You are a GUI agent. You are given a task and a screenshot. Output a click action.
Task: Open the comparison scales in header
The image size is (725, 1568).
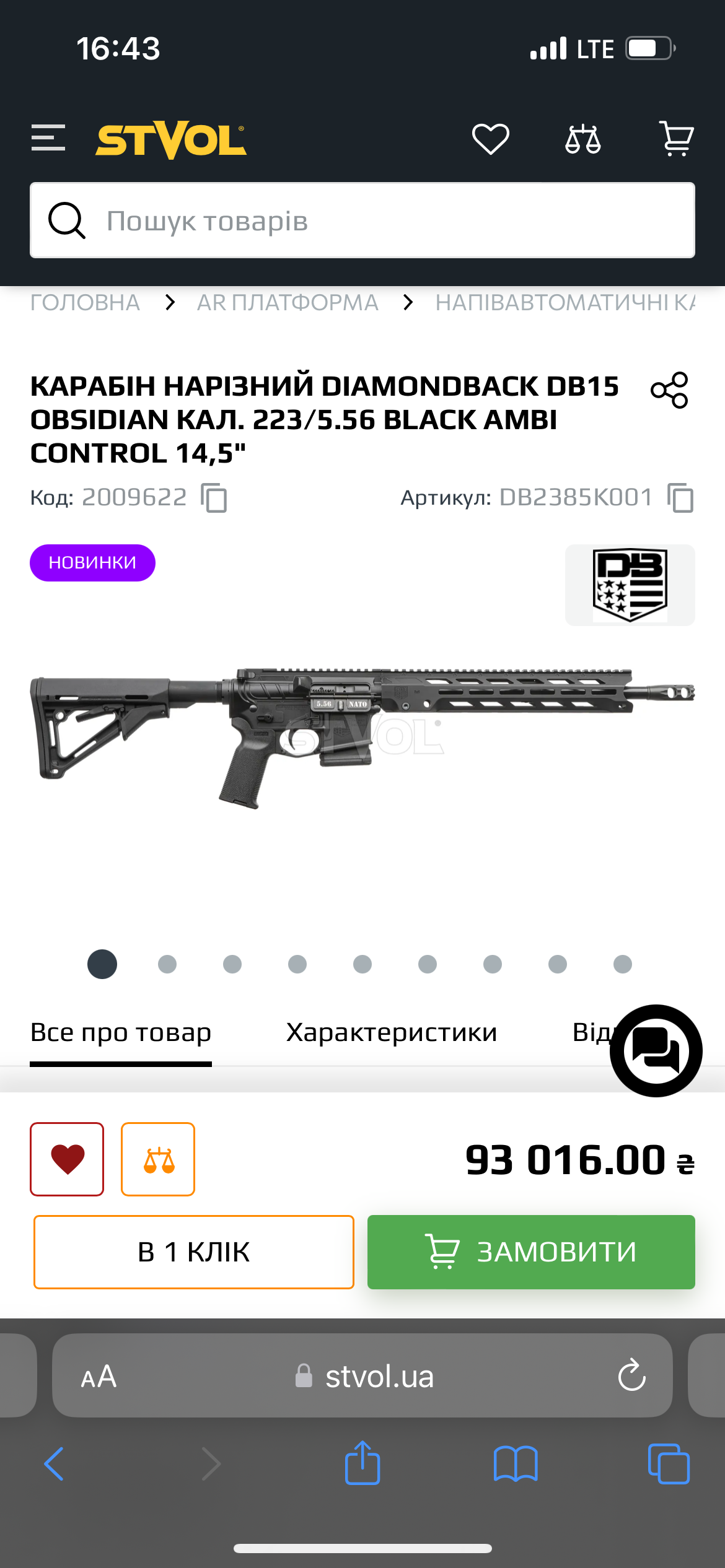(x=582, y=139)
